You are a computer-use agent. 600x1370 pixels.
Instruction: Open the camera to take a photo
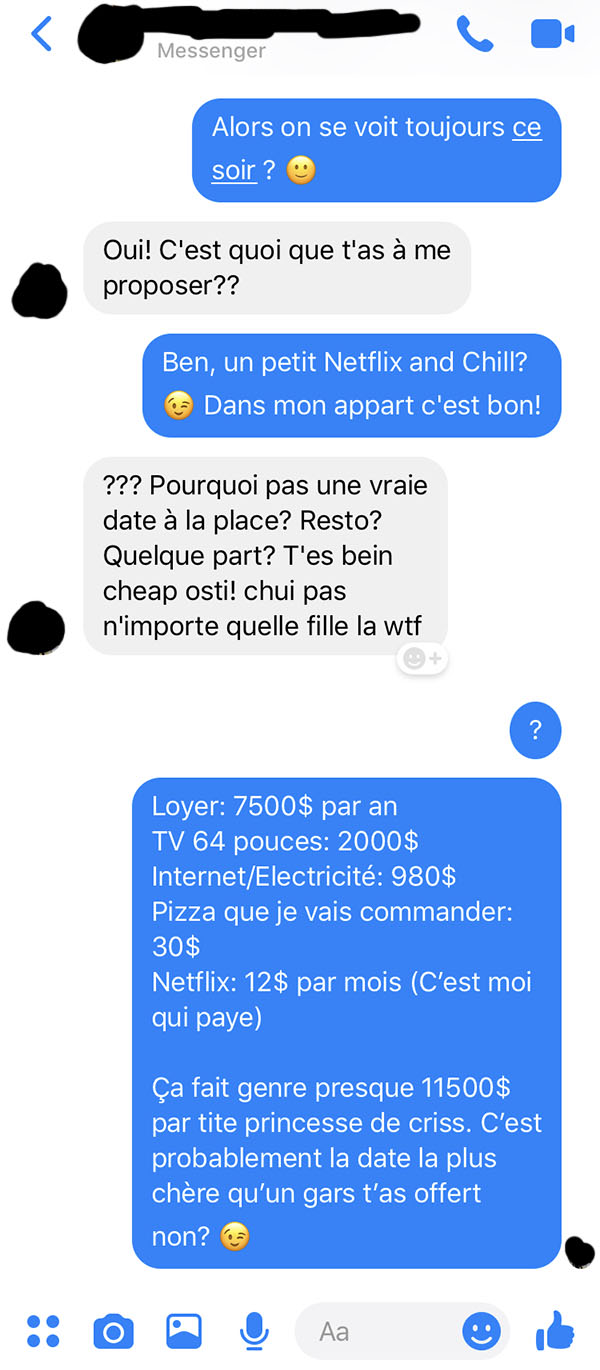pos(113,1331)
